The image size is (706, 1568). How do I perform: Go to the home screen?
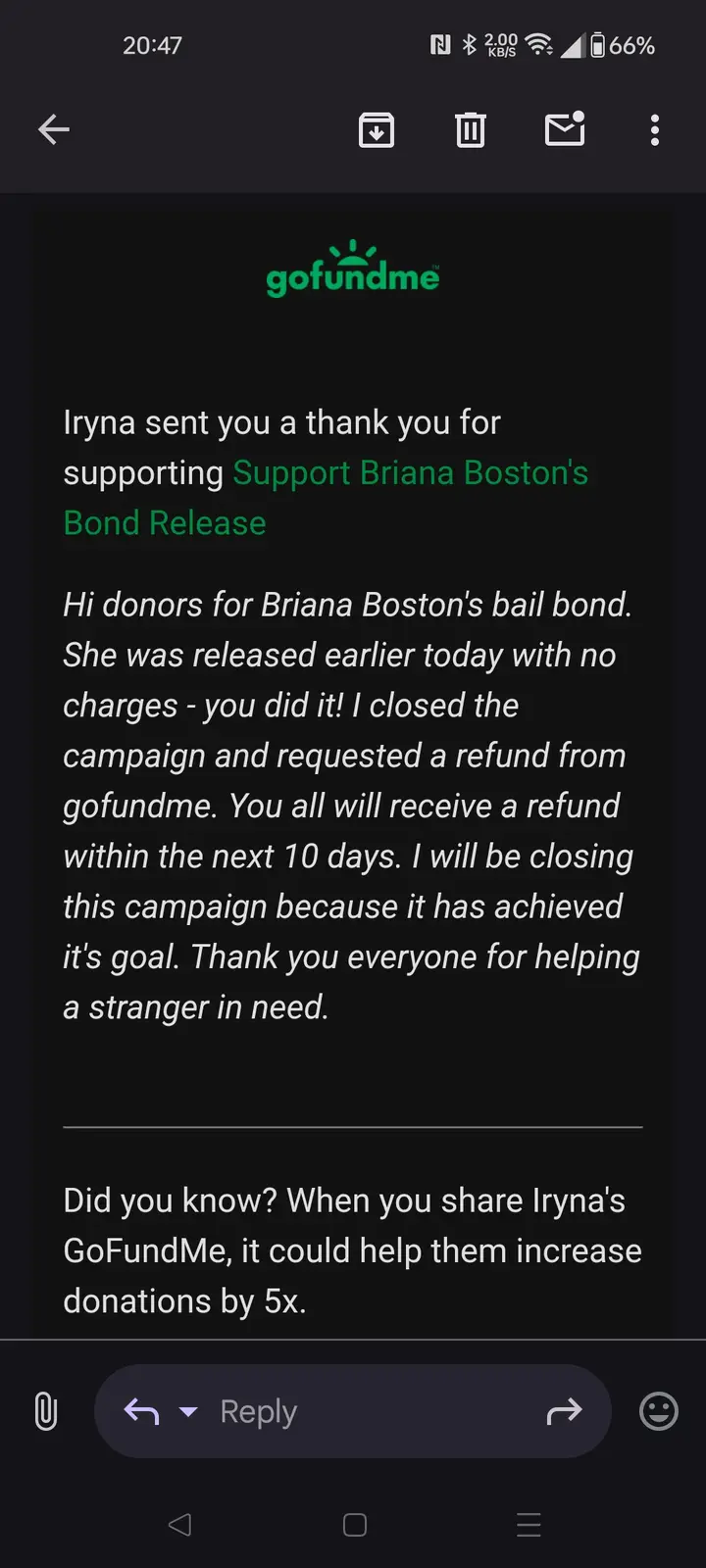[x=355, y=1525]
